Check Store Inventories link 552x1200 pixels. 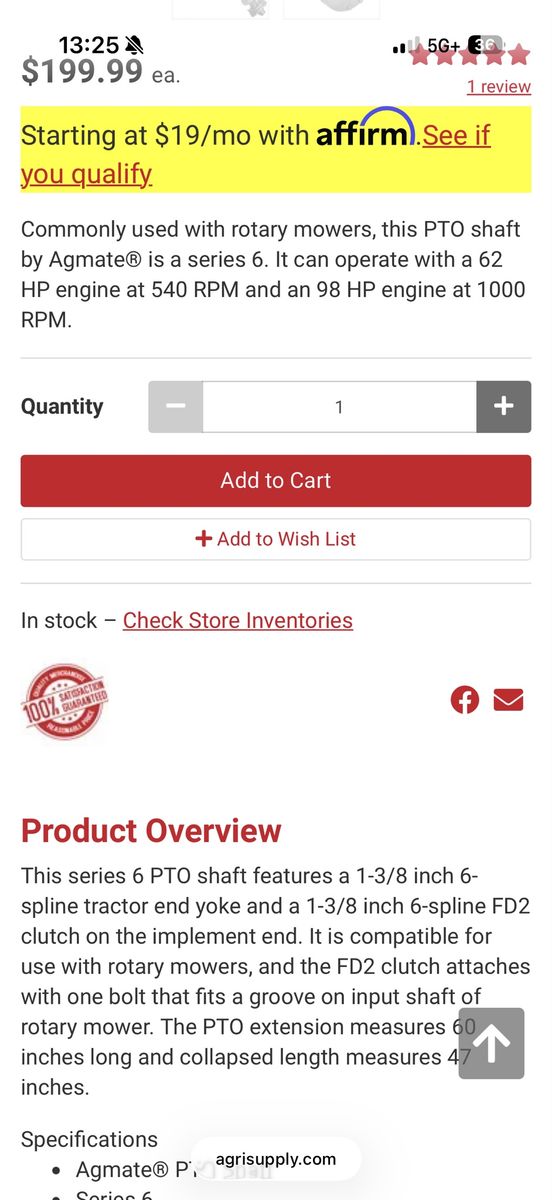pos(238,620)
